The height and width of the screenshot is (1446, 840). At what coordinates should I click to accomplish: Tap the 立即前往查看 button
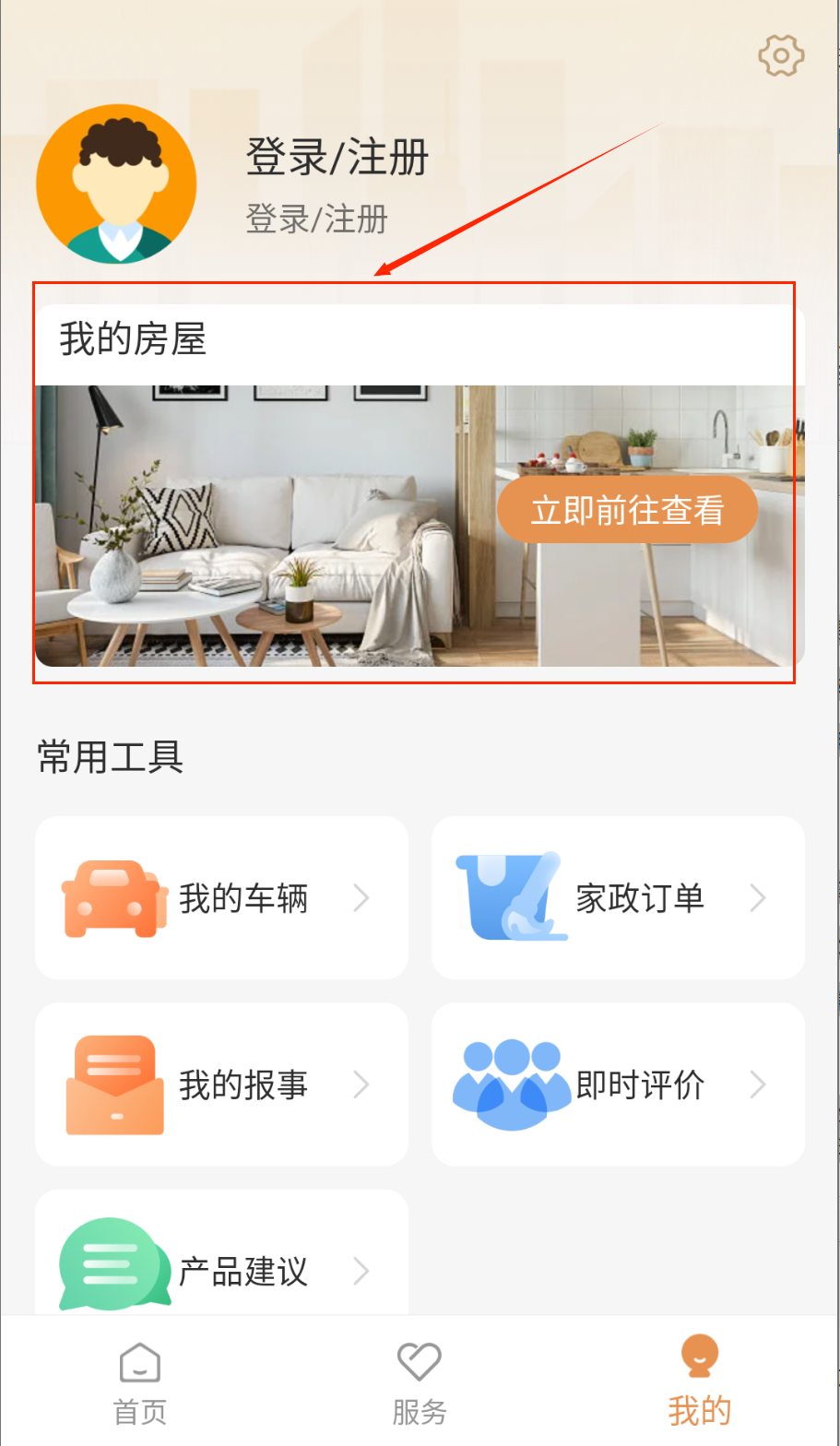(627, 510)
